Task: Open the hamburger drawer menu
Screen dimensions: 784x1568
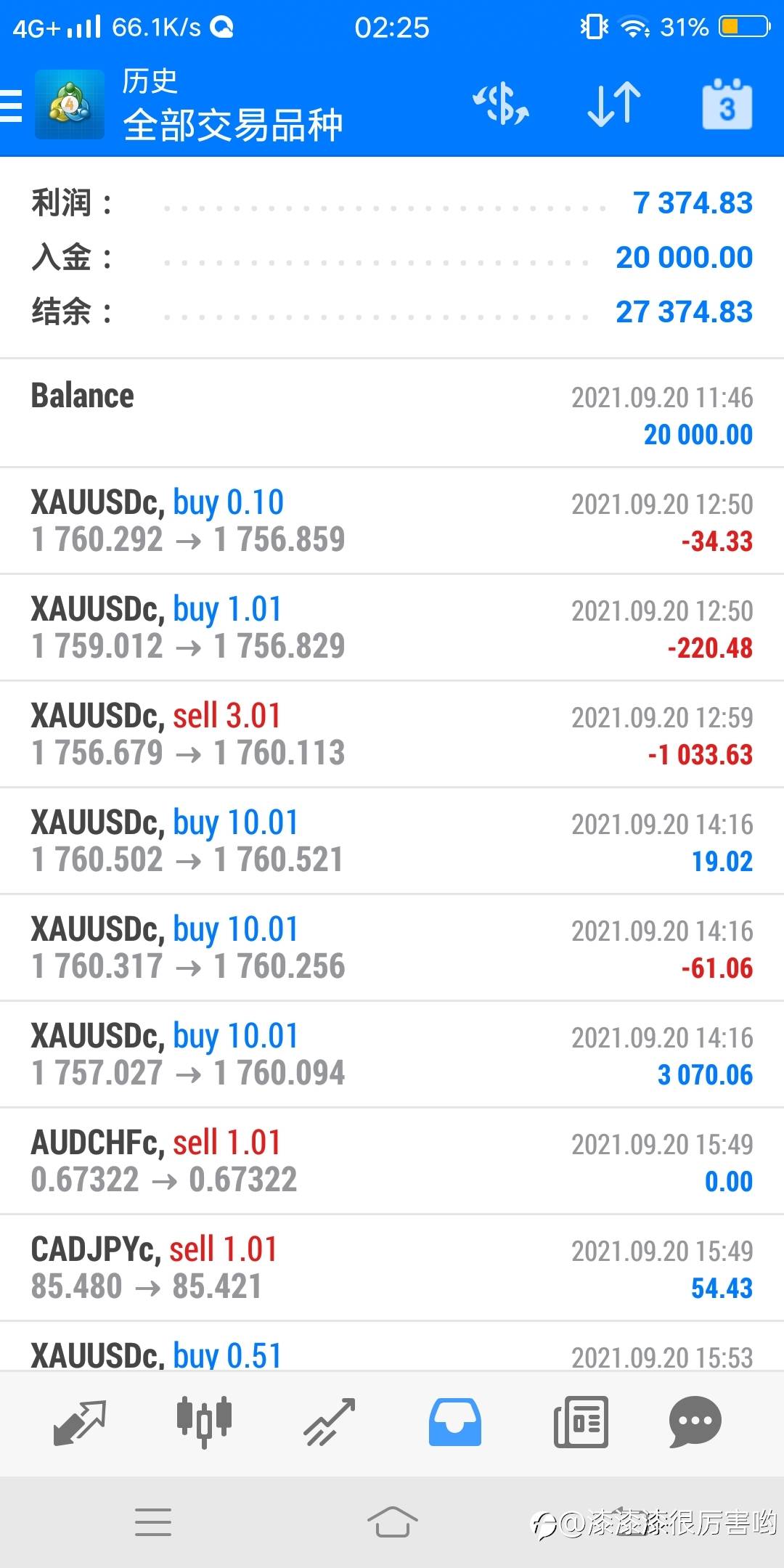Action: tap(11, 106)
